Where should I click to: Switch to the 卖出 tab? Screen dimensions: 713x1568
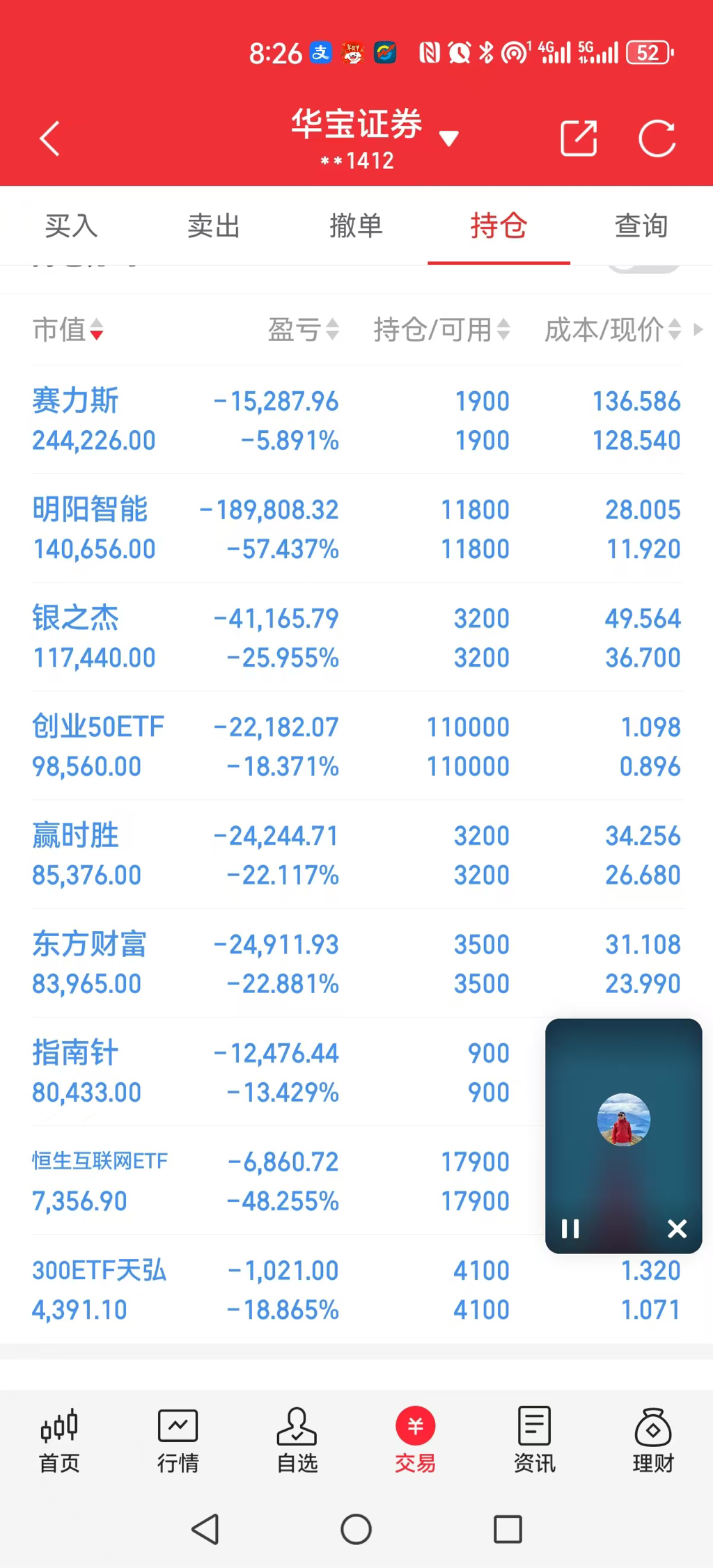pyautogui.click(x=214, y=226)
